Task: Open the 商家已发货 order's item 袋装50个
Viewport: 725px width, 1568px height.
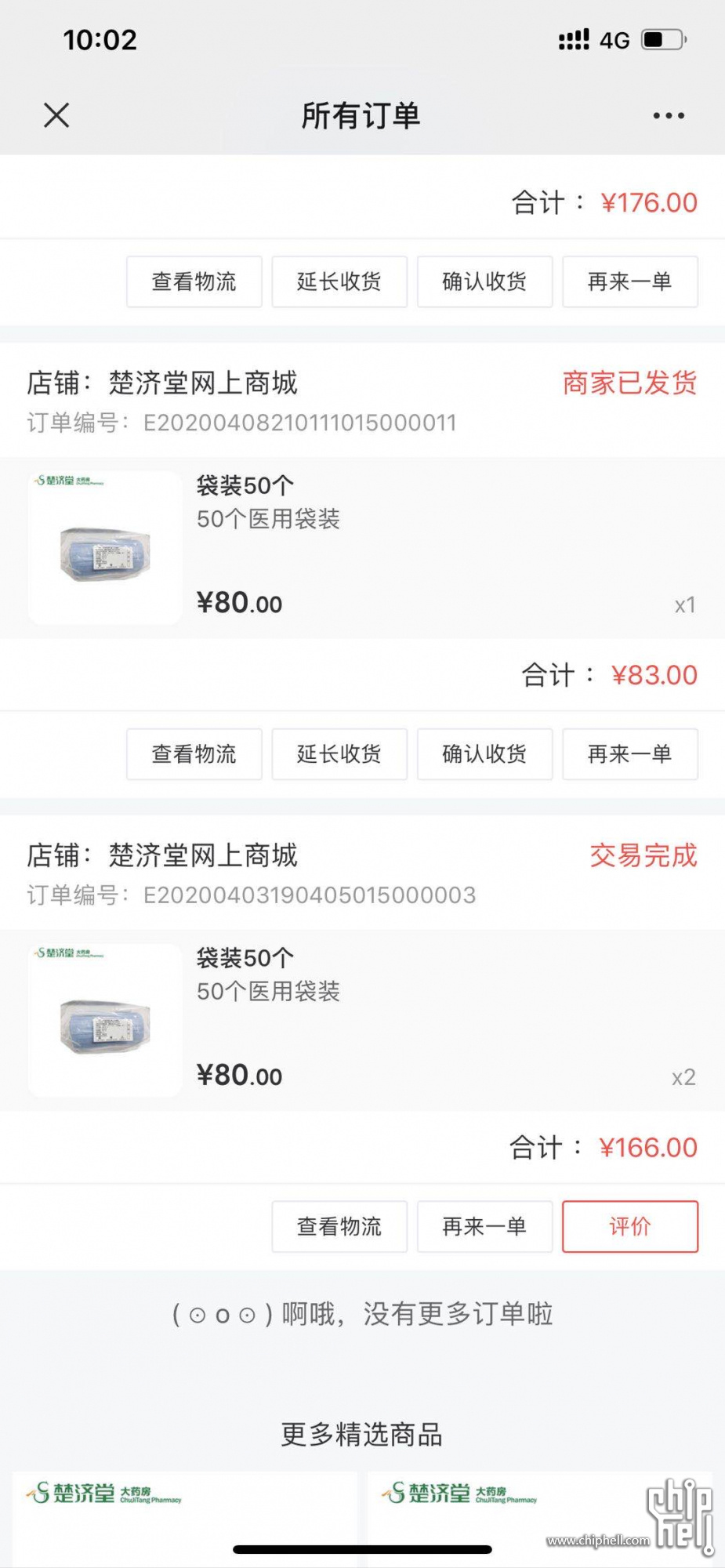Action: pyautogui.click(x=362, y=547)
